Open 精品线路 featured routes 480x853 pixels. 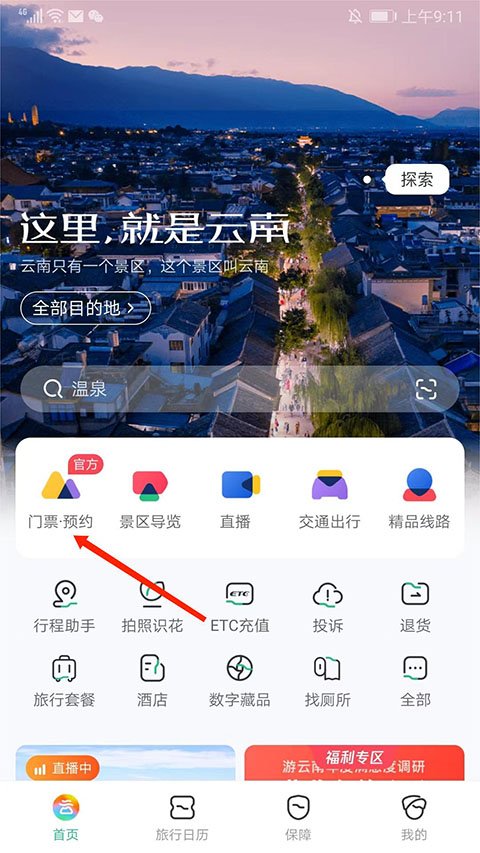pyautogui.click(x=419, y=500)
